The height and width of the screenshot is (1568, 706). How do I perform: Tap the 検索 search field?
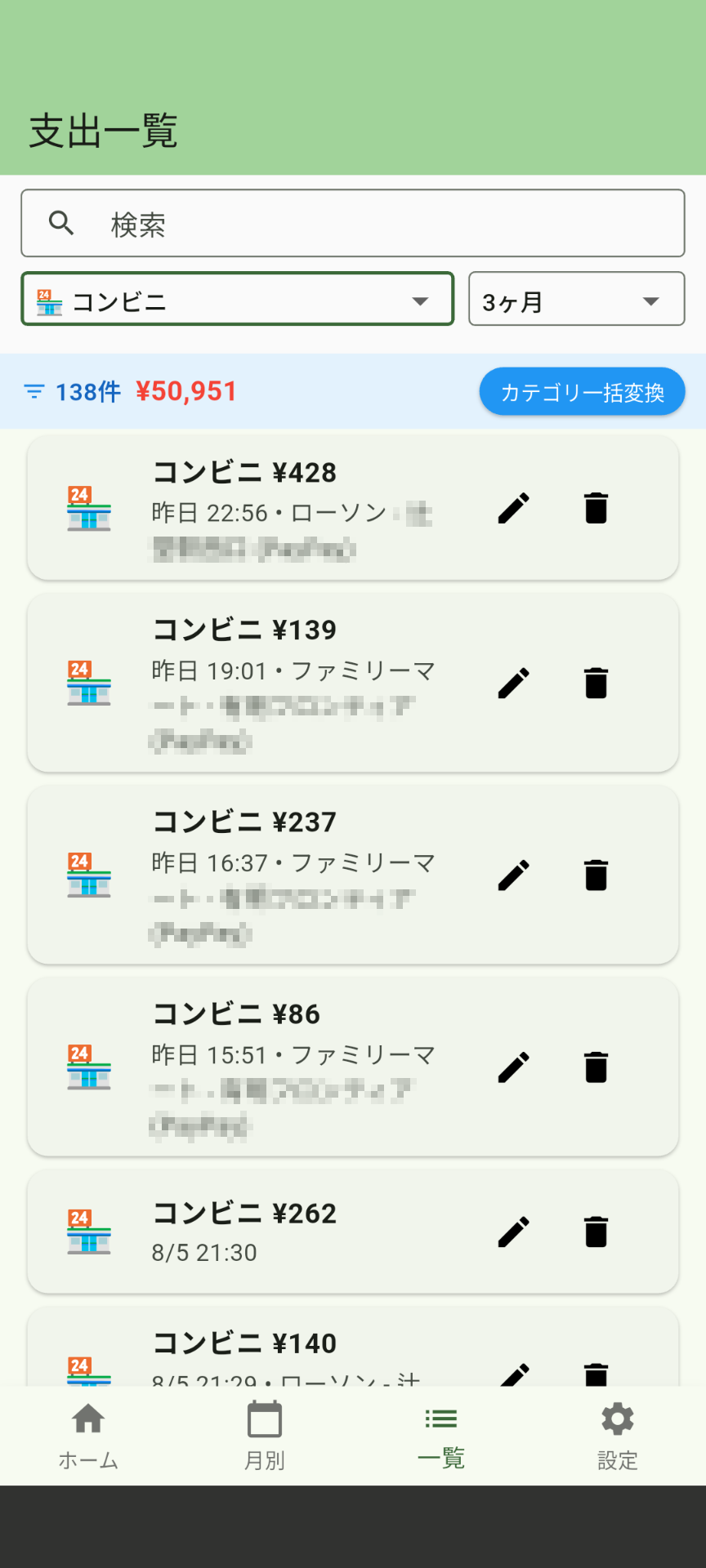pos(353,224)
